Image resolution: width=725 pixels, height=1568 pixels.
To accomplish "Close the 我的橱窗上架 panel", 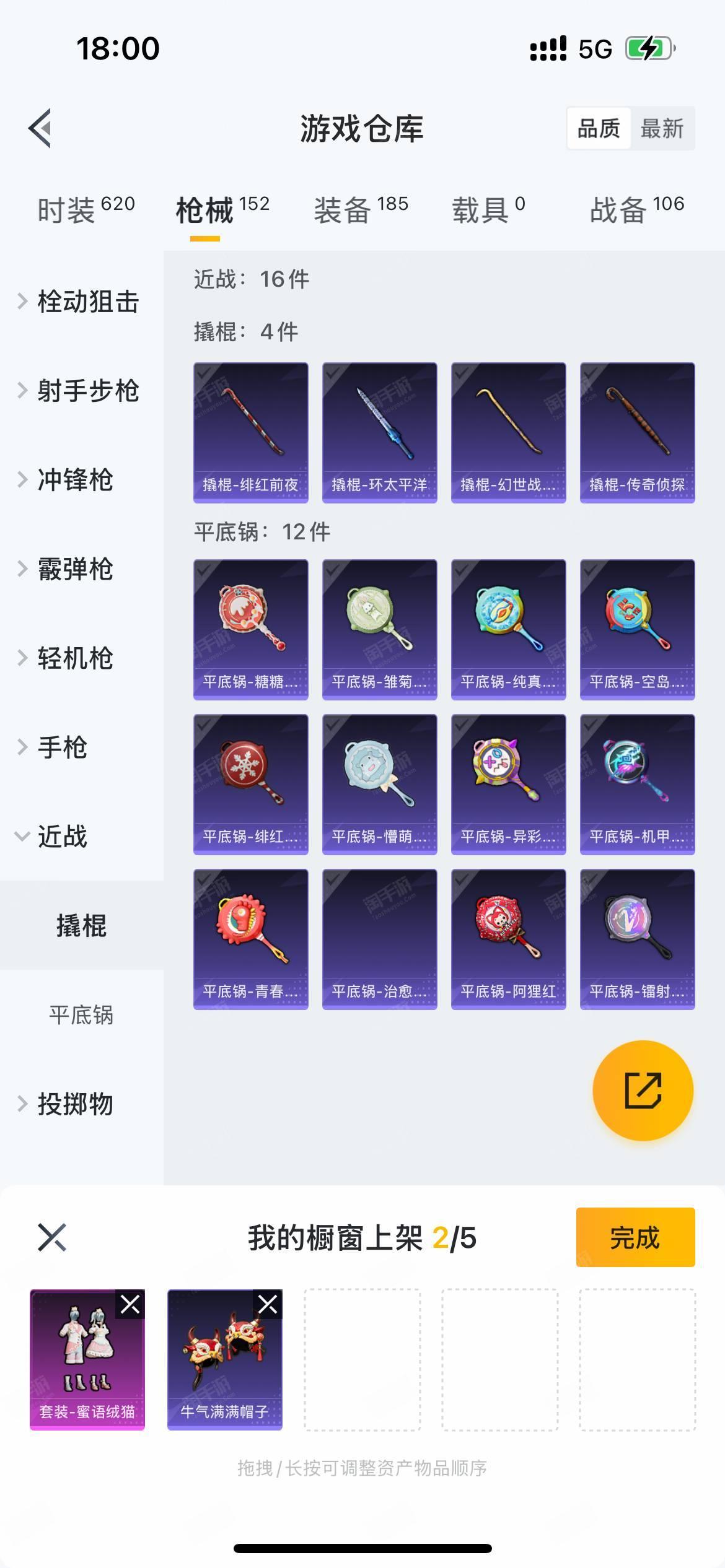I will tap(52, 1237).
